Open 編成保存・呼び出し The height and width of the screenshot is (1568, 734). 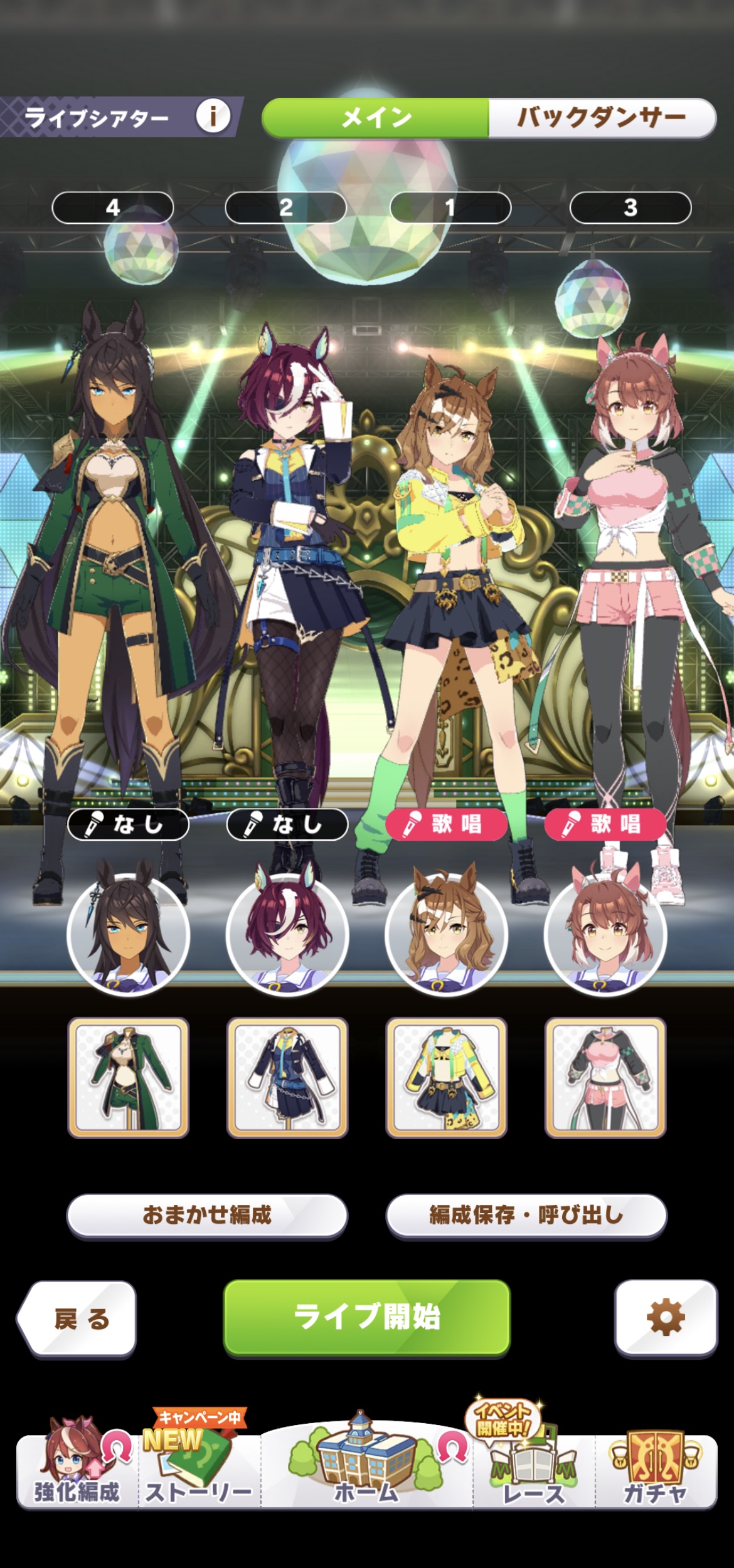tap(526, 1215)
